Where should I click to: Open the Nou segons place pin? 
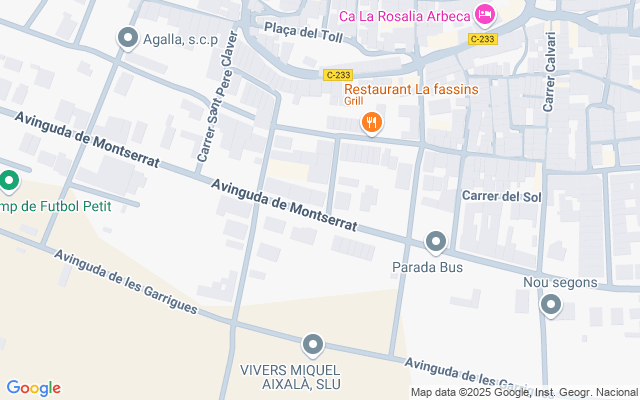550,306
